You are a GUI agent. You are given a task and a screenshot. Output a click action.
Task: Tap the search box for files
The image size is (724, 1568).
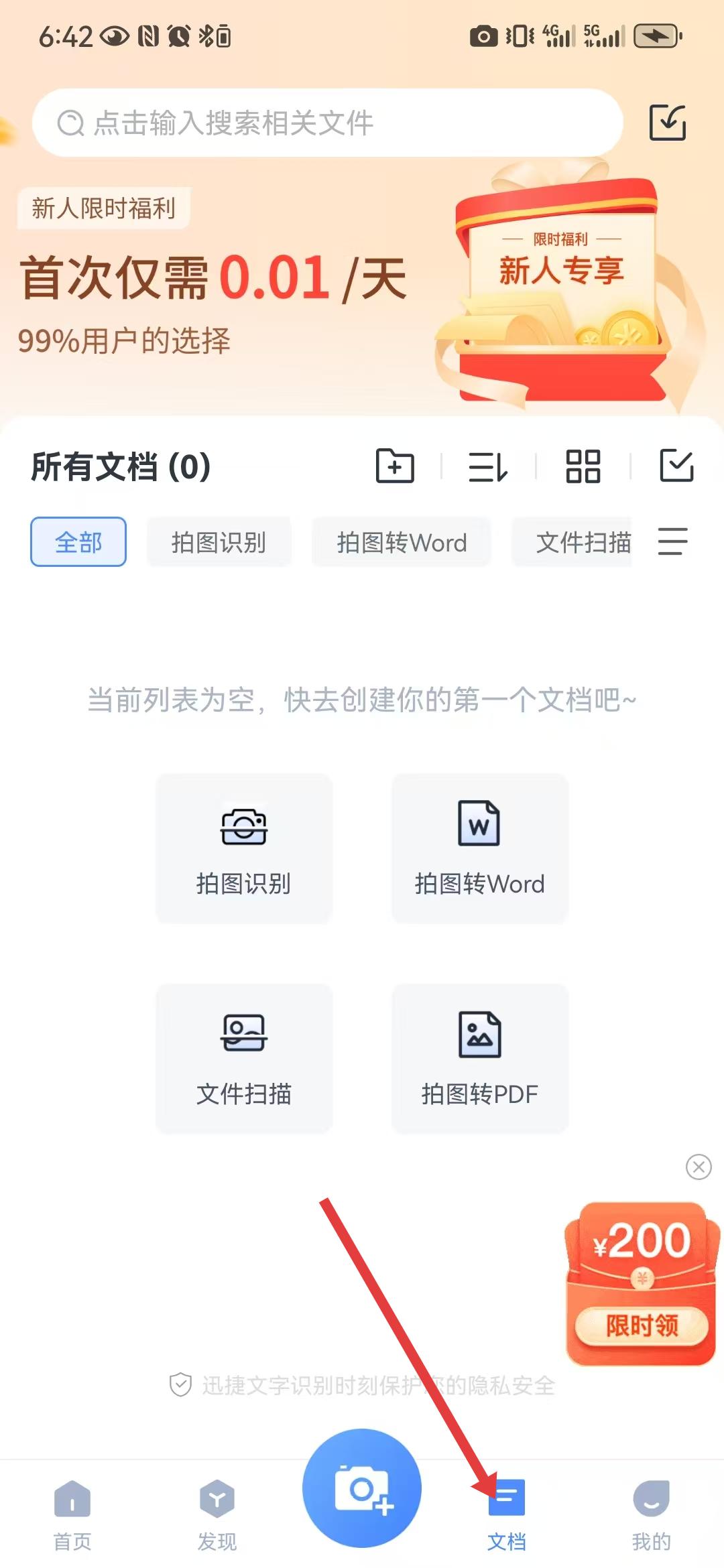pos(328,123)
